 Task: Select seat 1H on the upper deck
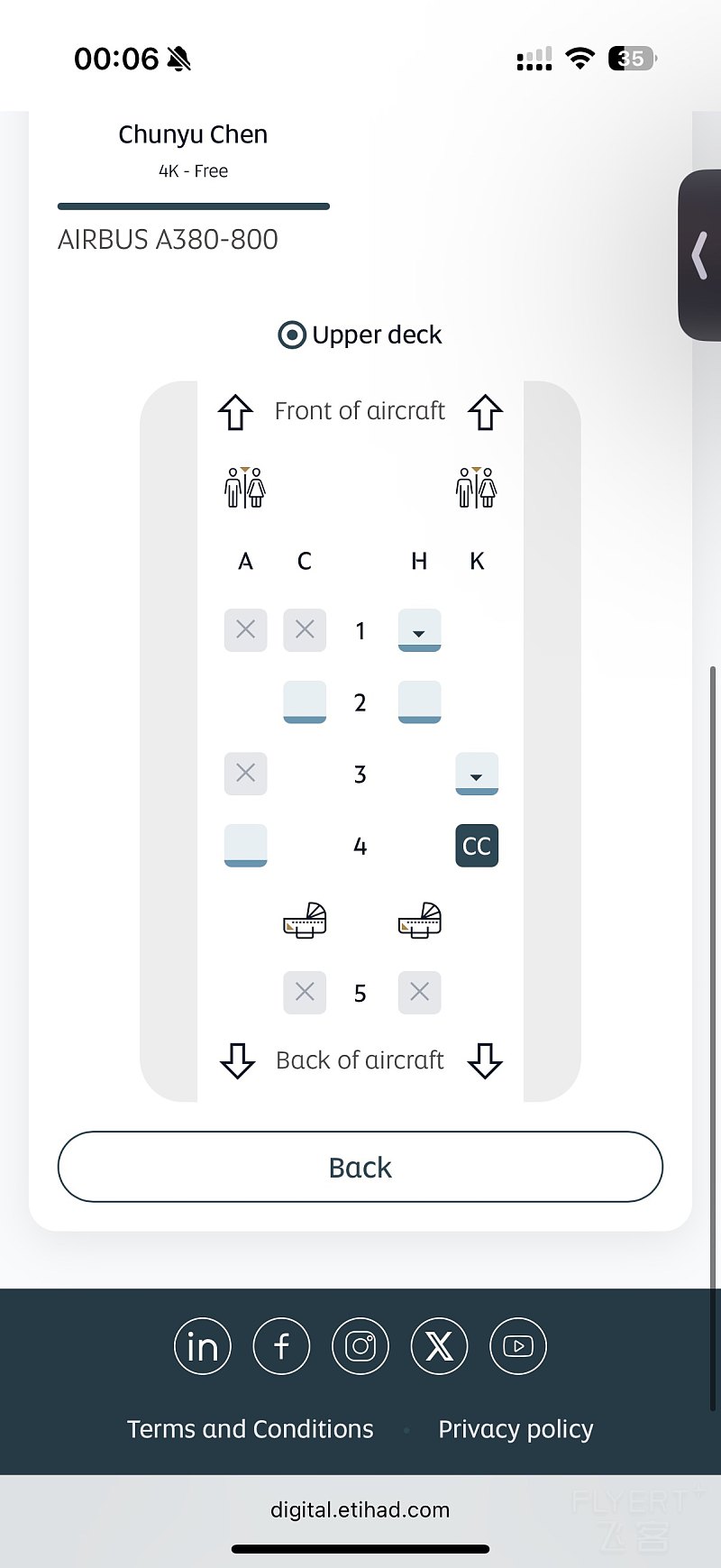click(x=419, y=629)
